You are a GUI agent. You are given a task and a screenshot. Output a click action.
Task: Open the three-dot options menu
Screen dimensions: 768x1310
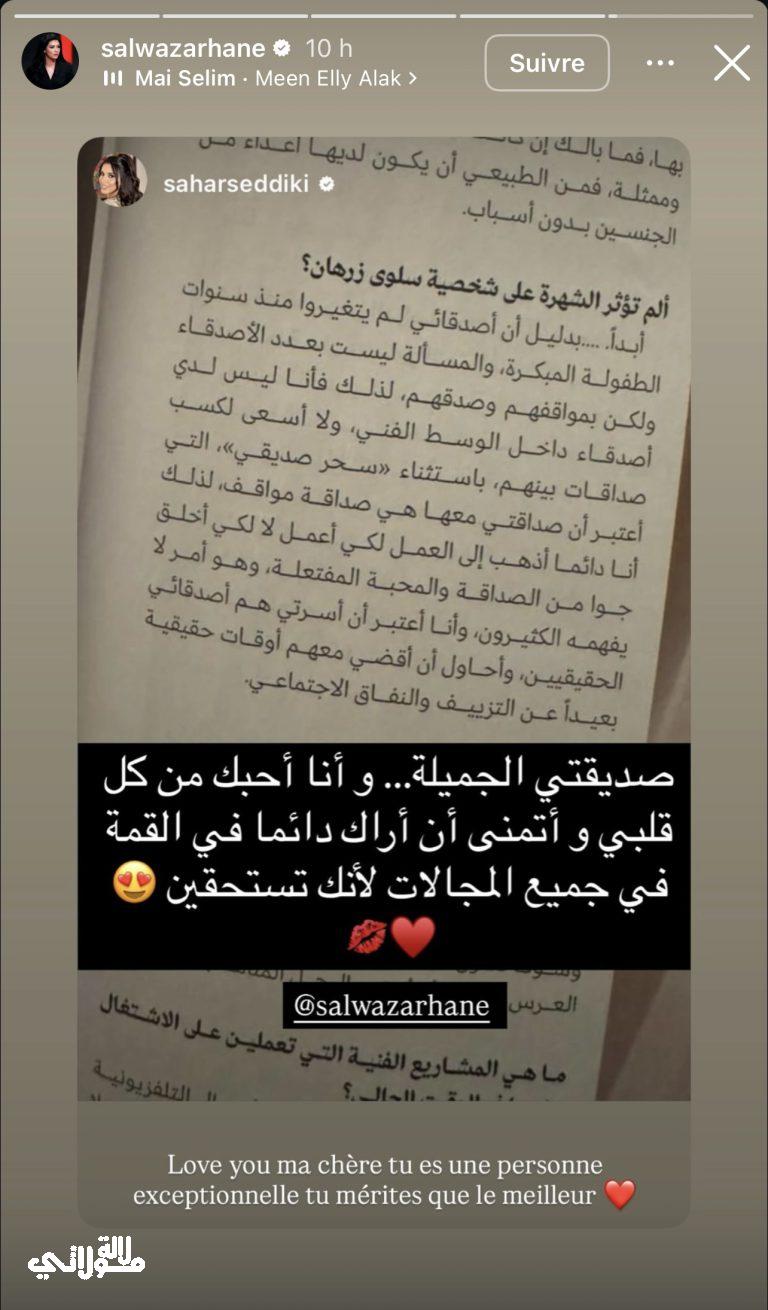click(660, 63)
